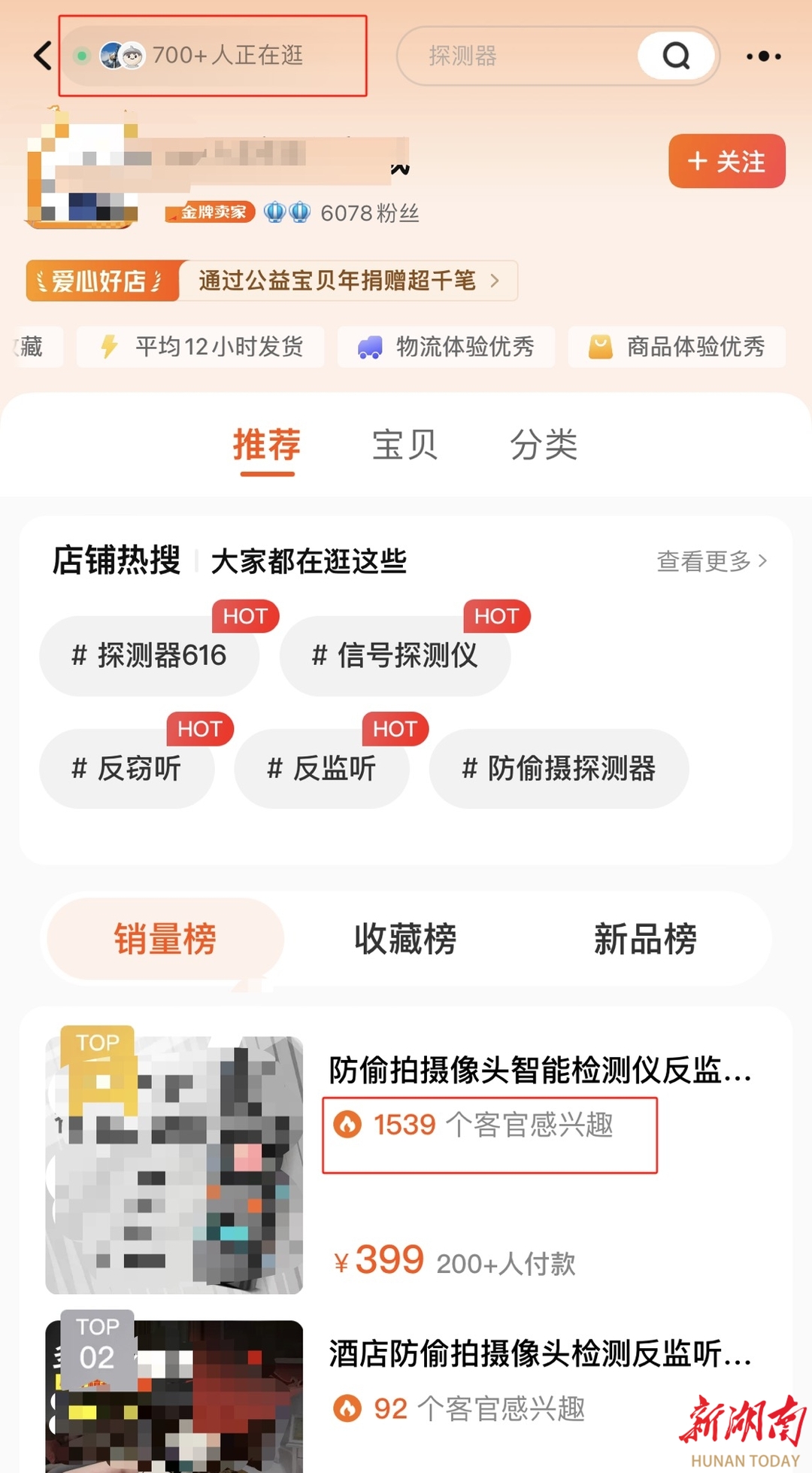The width and height of the screenshot is (812, 1473).
Task: Show the 收藏榜 ranking
Action: (405, 939)
